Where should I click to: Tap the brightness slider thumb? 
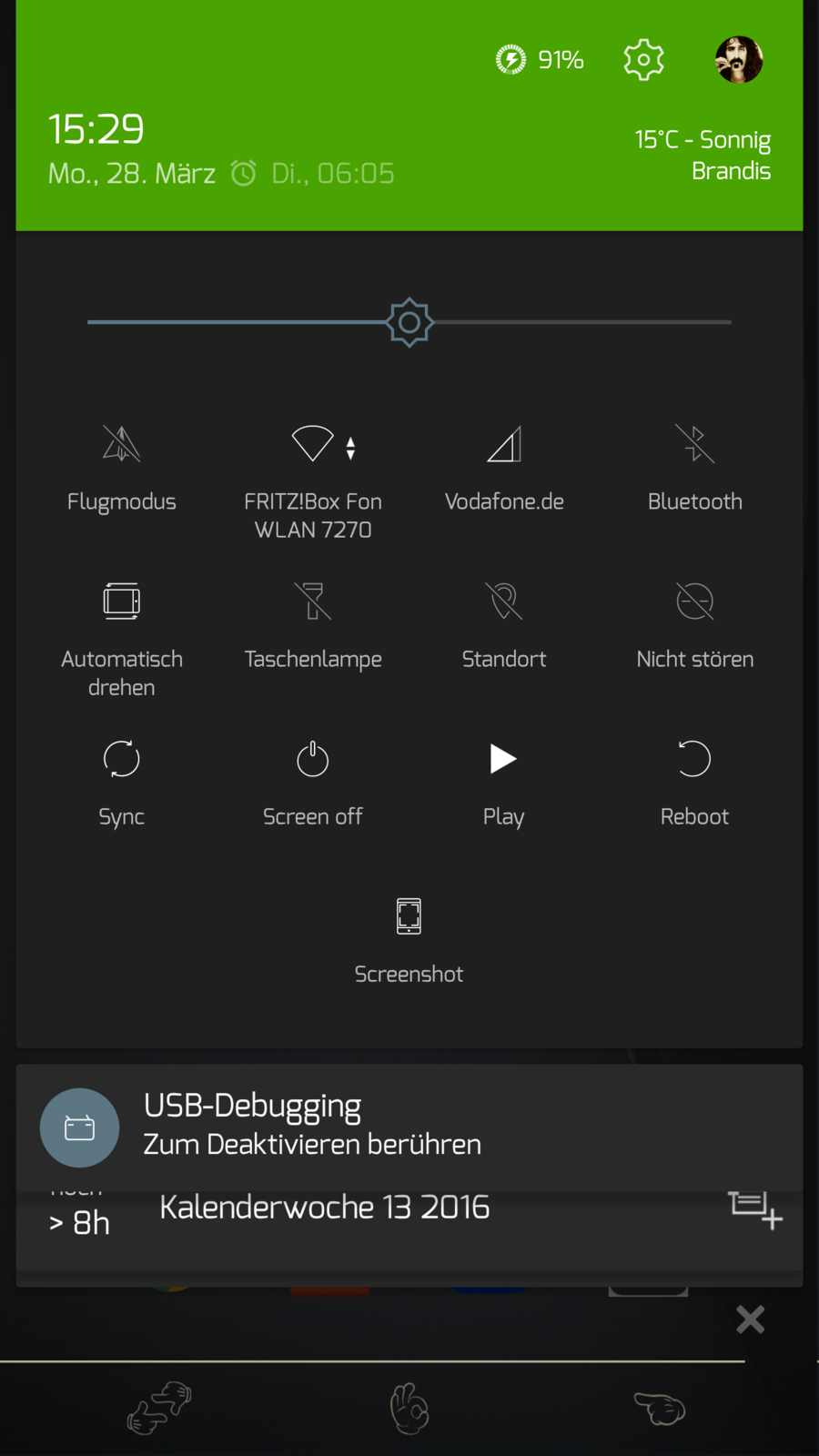[x=409, y=322]
